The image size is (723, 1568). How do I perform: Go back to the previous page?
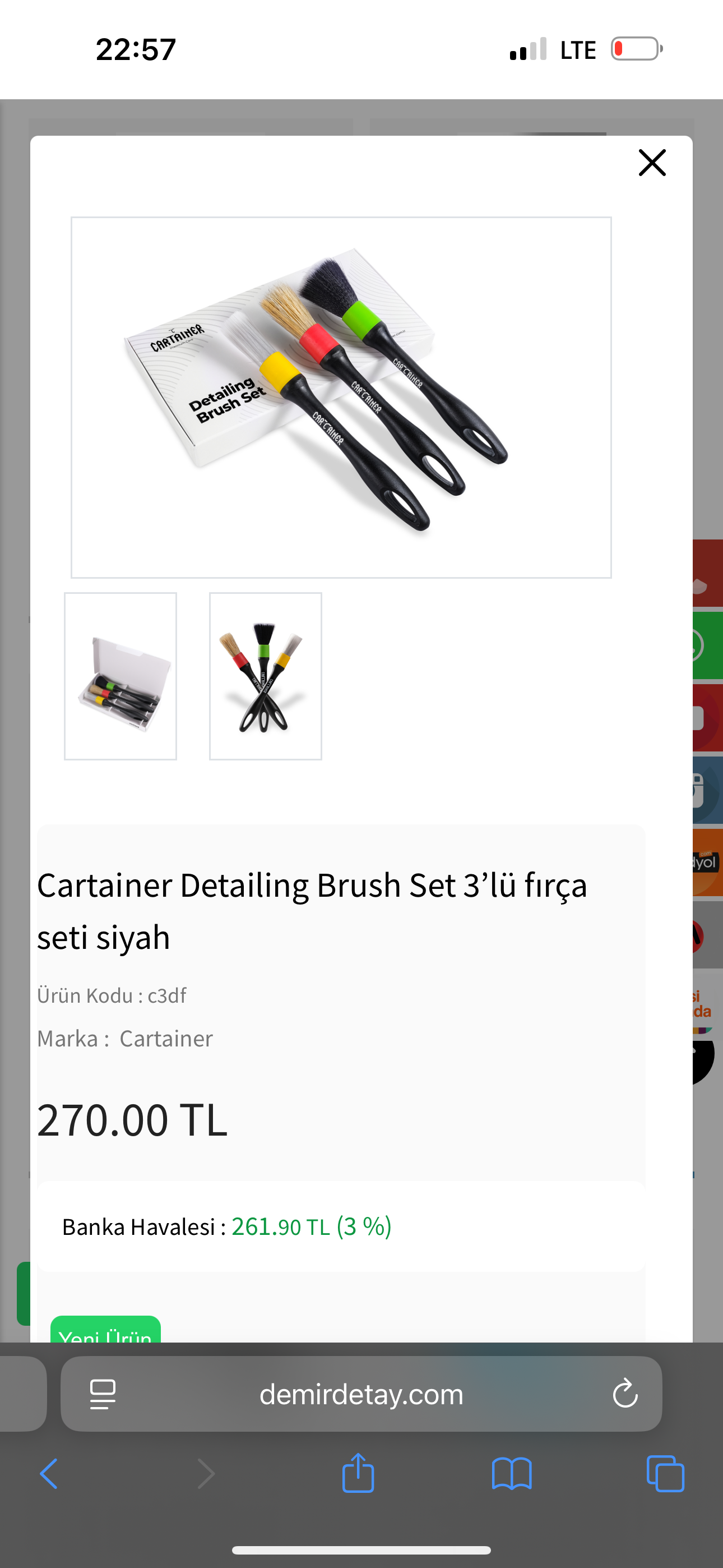coord(49,1474)
